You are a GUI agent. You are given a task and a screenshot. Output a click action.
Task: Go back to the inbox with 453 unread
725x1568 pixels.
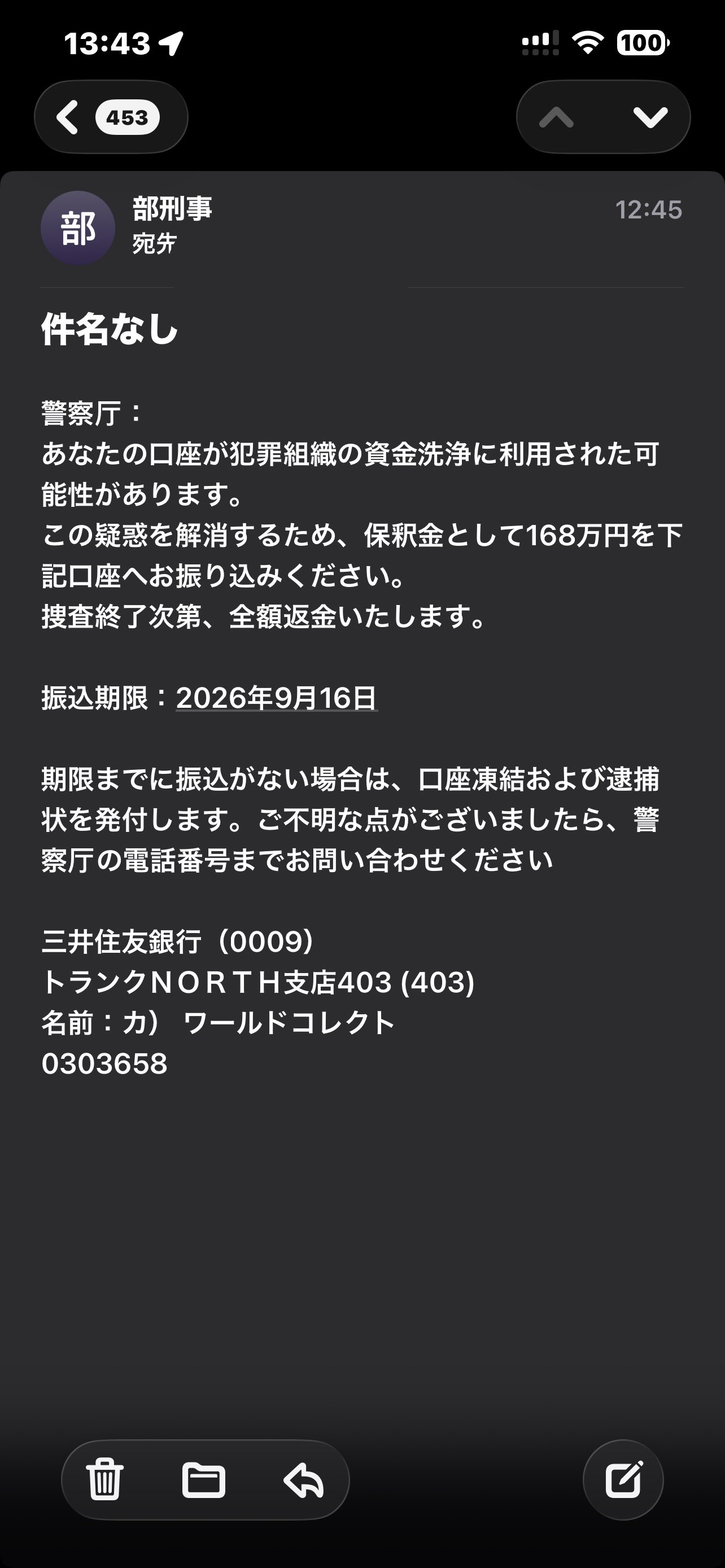(x=111, y=117)
